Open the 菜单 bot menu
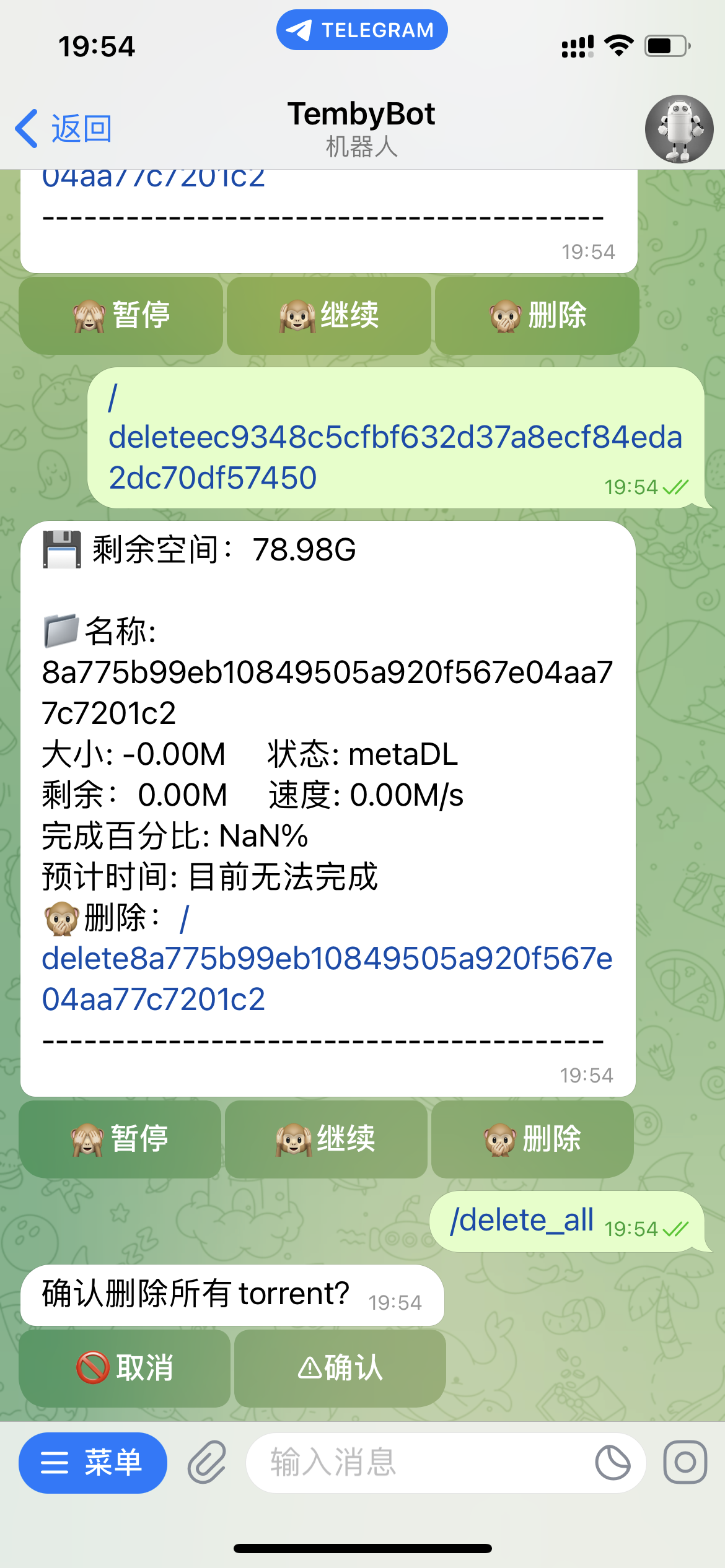Image resolution: width=725 pixels, height=1568 pixels. (x=93, y=1463)
